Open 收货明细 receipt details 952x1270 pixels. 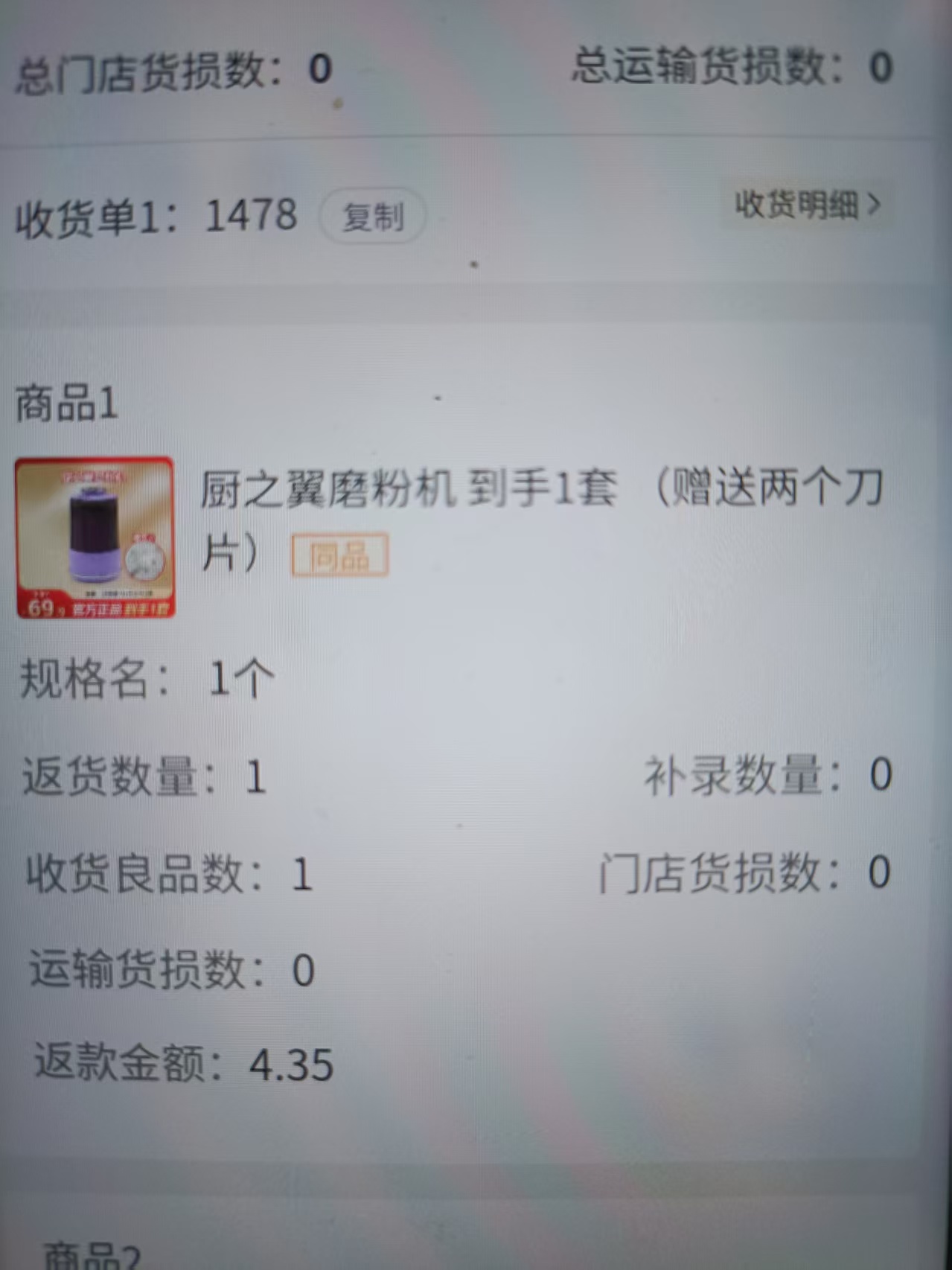[x=808, y=204]
